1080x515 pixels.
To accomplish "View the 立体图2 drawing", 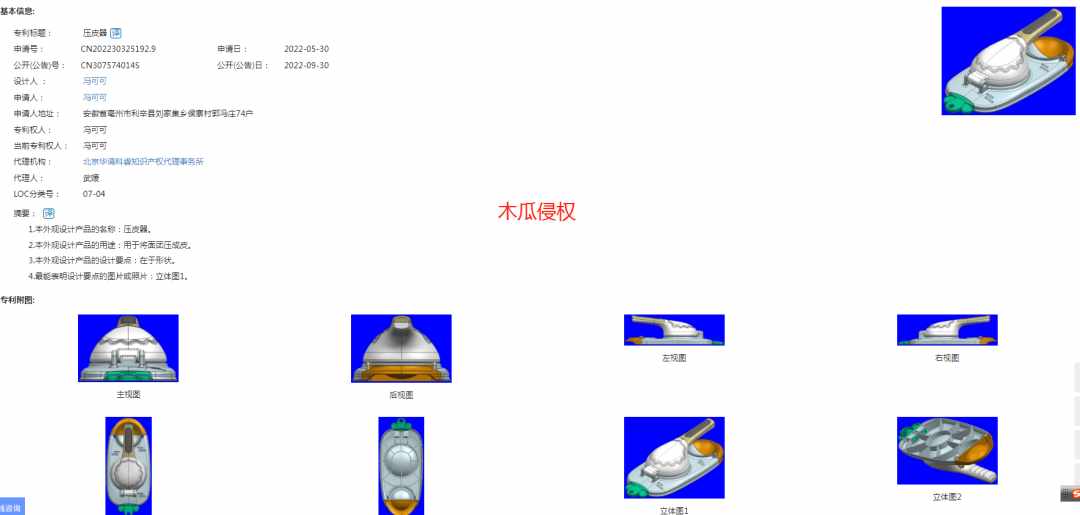I will click(x=947, y=450).
